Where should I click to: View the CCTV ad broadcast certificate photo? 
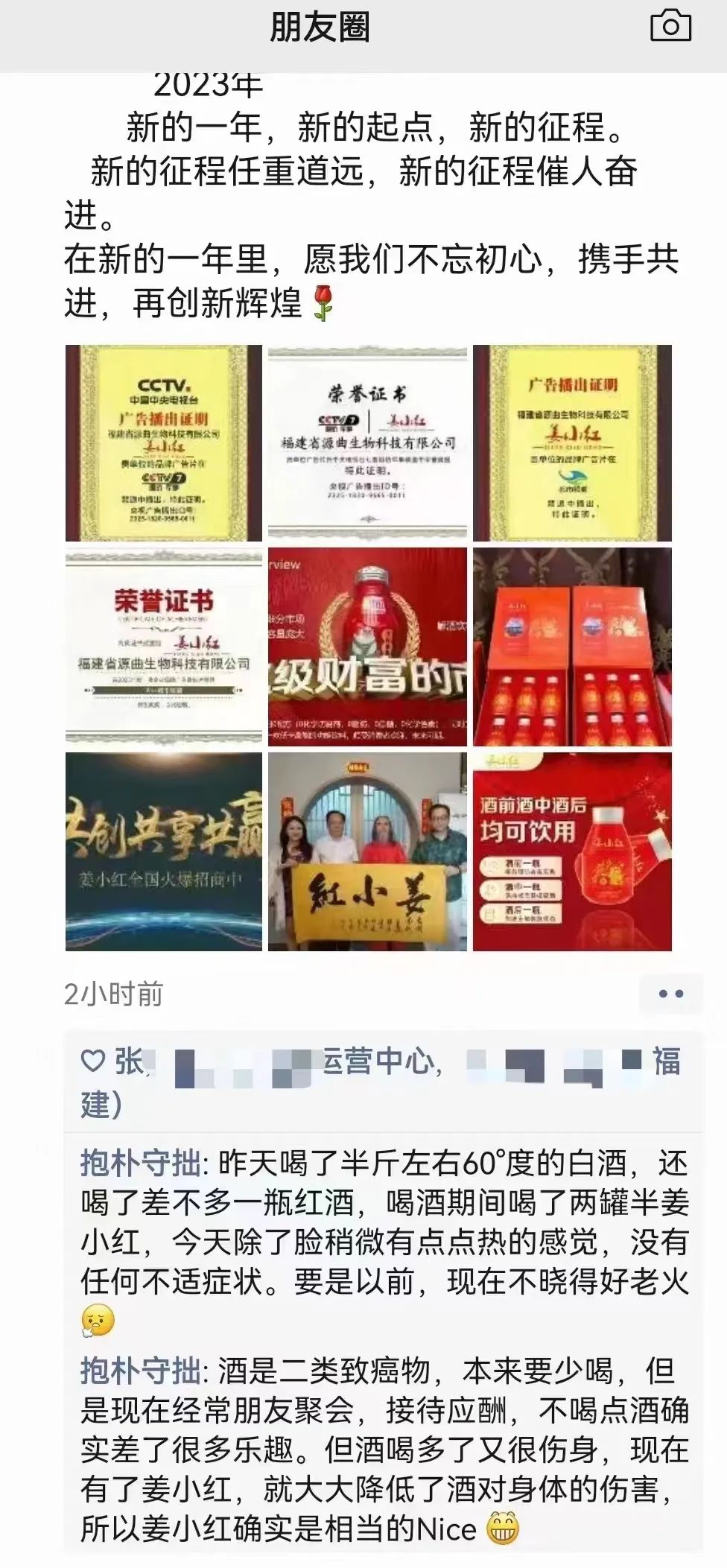164,443
